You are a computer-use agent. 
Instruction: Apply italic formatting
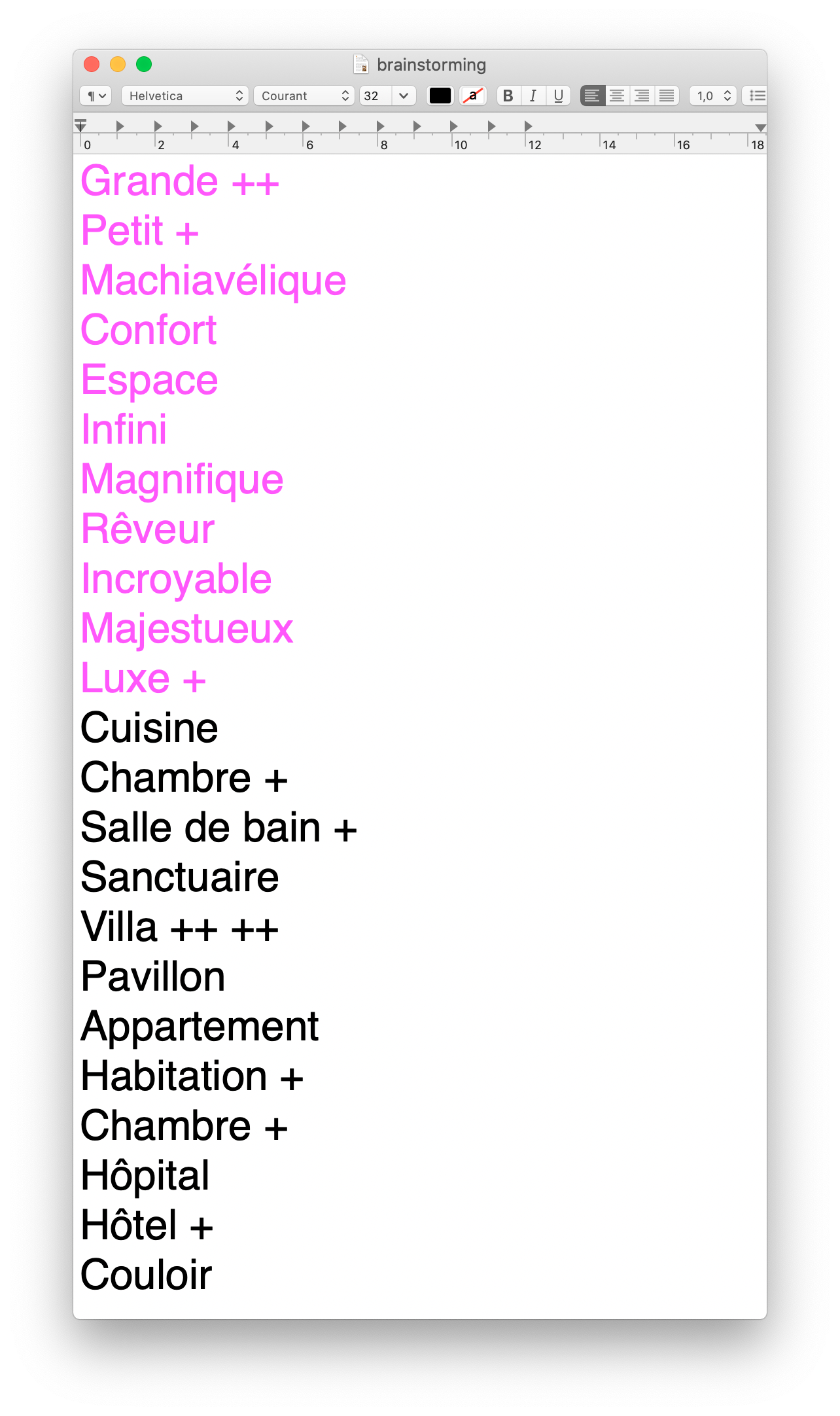coord(533,96)
